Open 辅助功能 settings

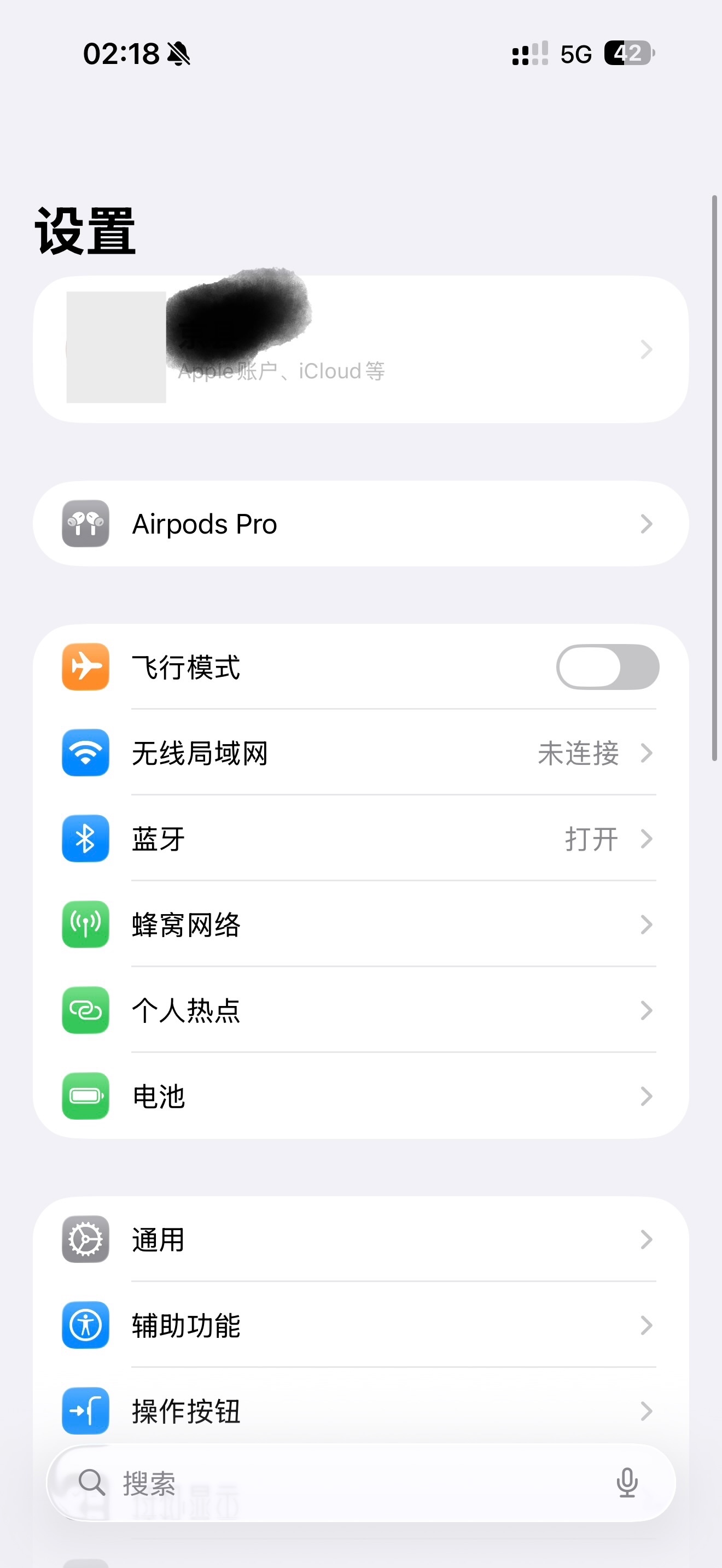[360, 1325]
